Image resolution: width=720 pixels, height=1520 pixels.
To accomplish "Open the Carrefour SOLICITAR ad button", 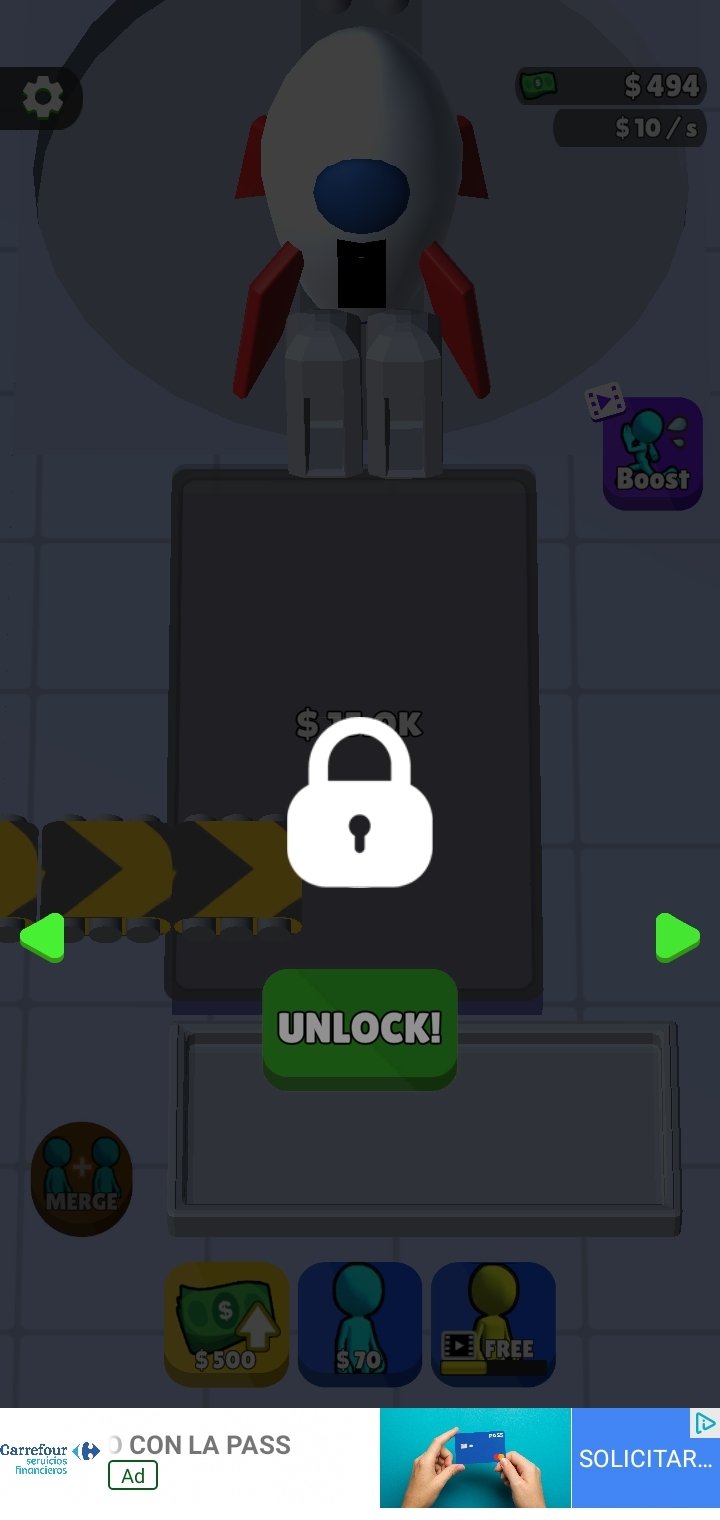I will (x=645, y=1458).
